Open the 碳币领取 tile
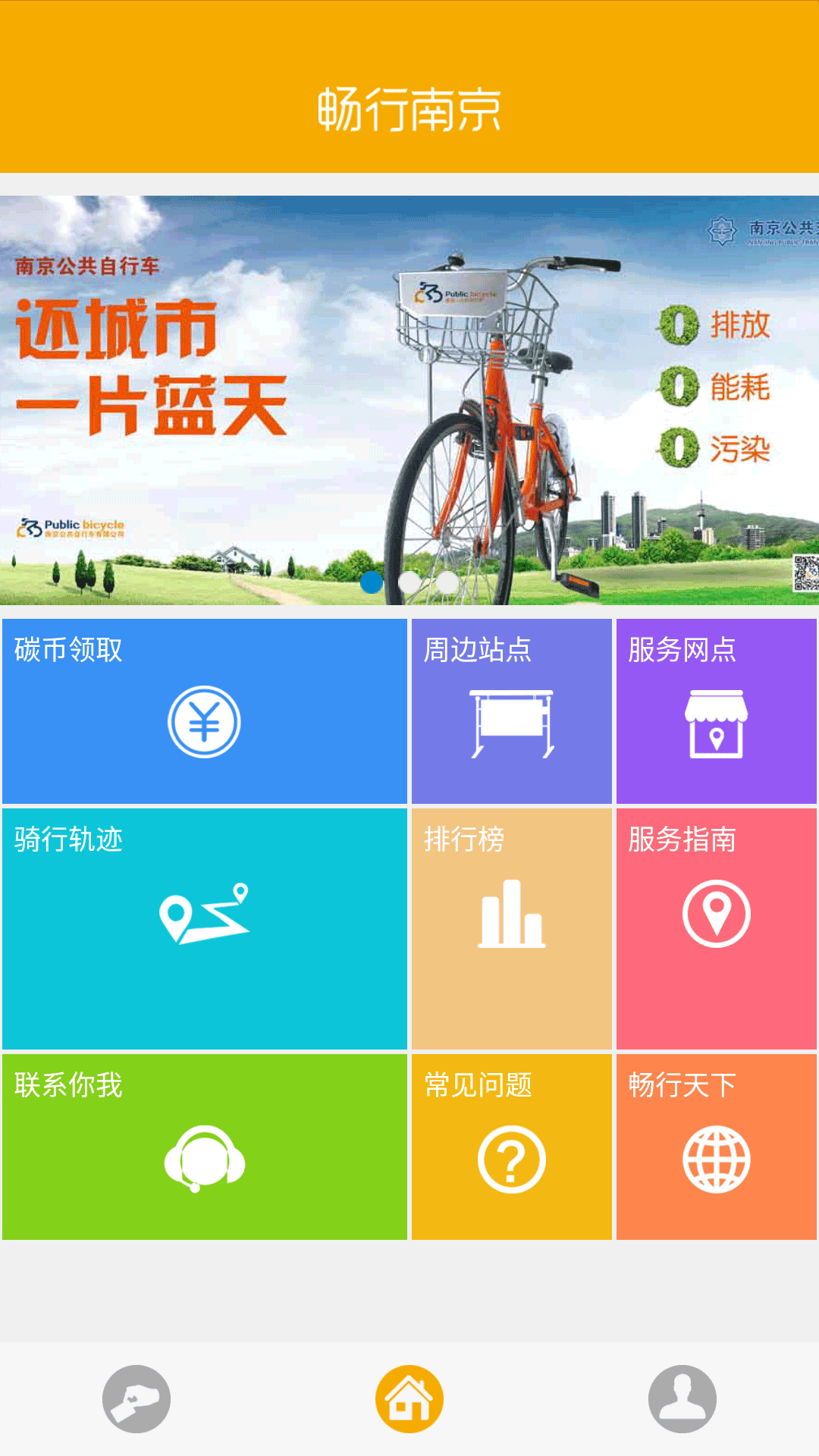This screenshot has height=1456, width=819. click(x=205, y=711)
